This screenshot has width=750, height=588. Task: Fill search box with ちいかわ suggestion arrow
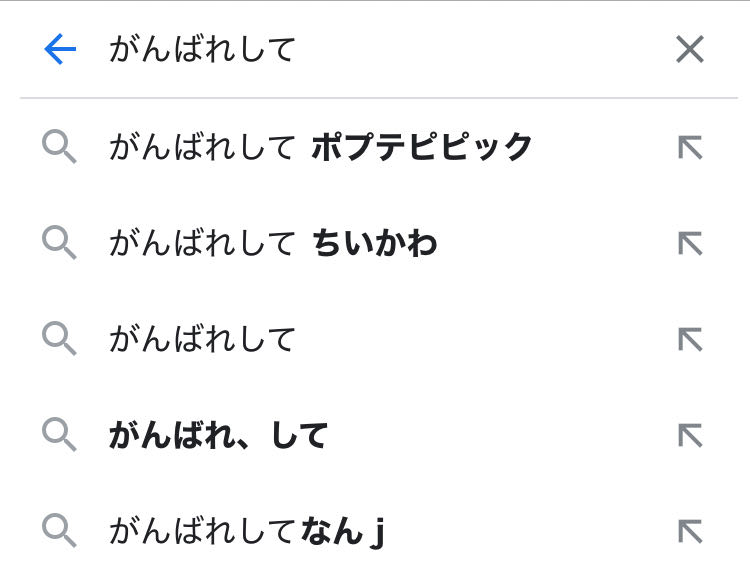[x=690, y=243]
